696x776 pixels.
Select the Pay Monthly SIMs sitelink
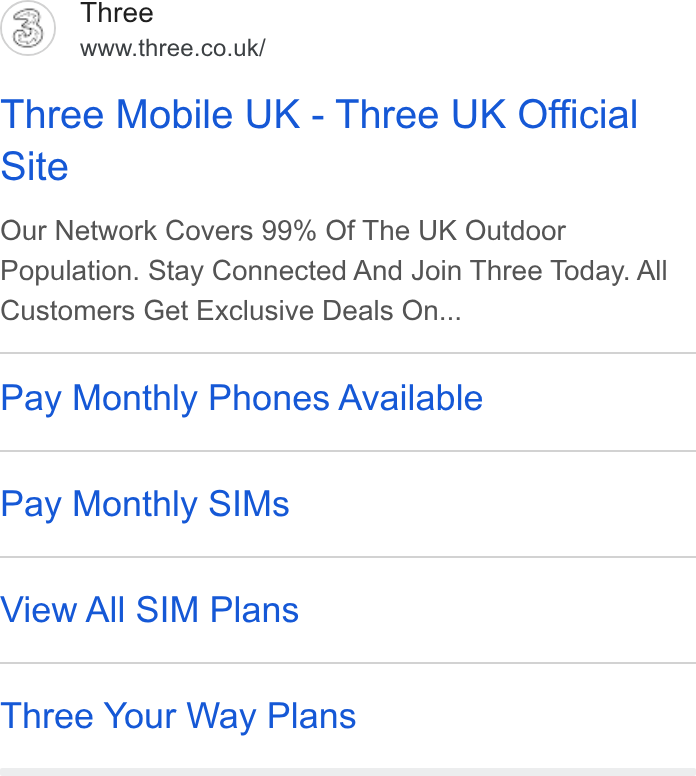pyautogui.click(x=145, y=504)
